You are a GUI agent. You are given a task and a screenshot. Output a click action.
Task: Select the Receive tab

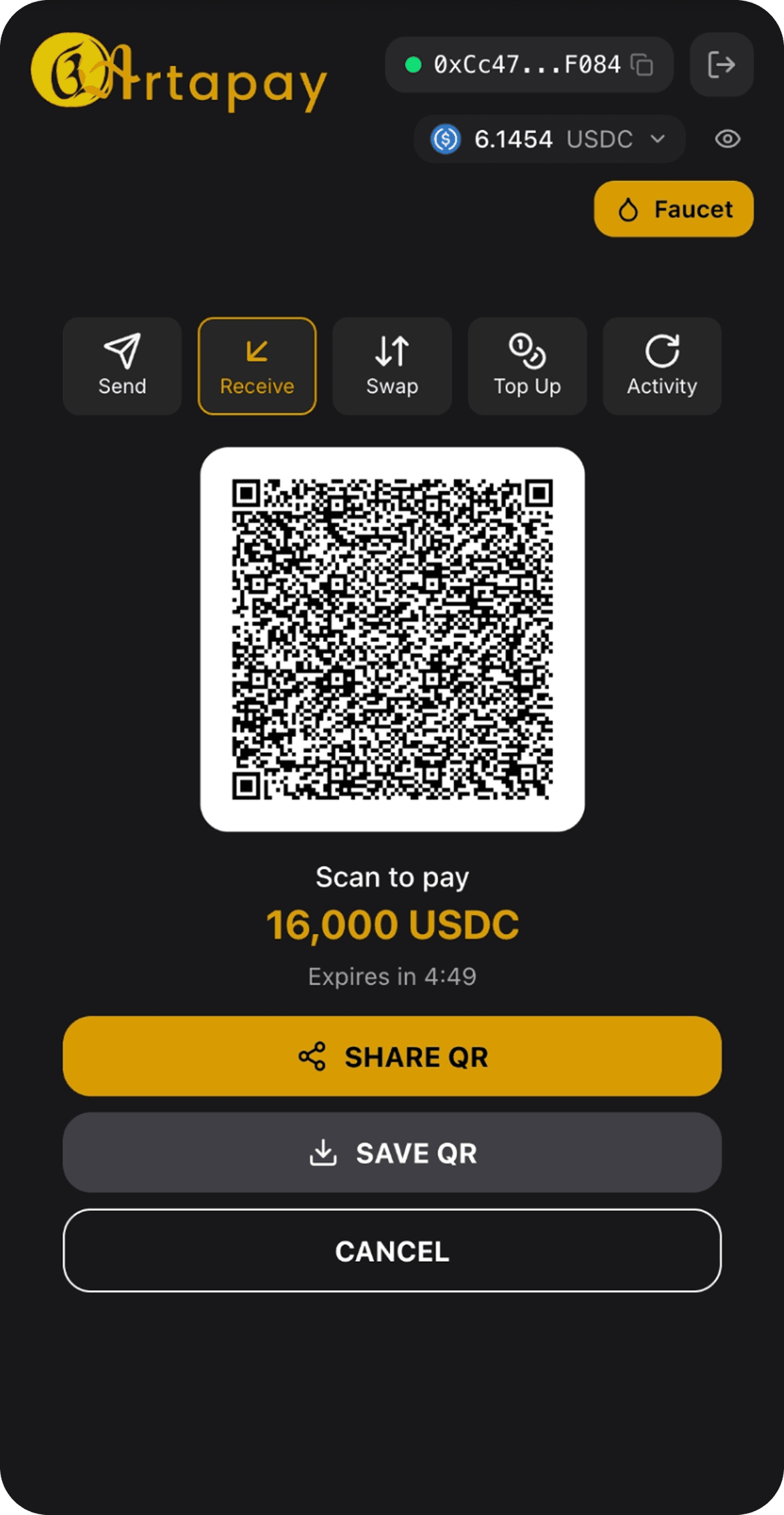[257, 366]
